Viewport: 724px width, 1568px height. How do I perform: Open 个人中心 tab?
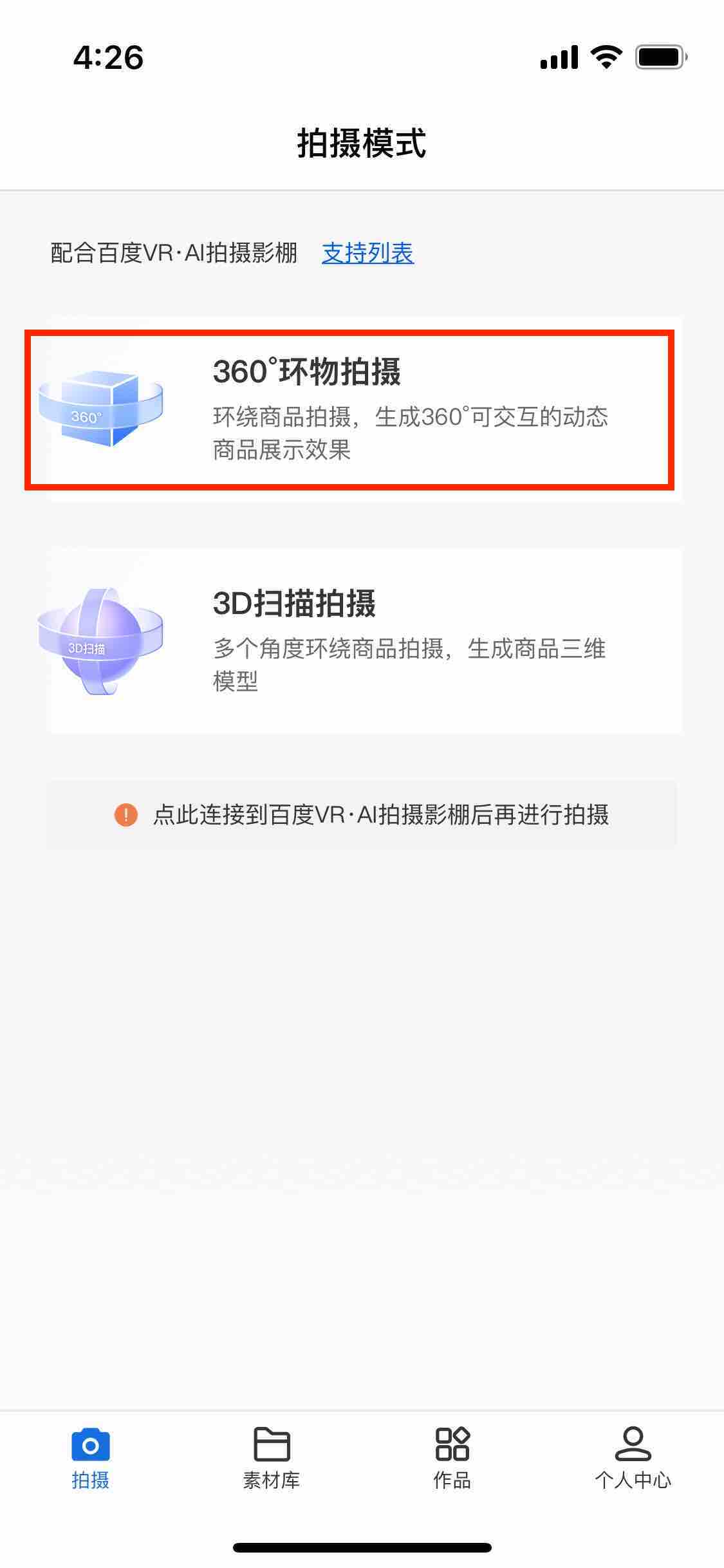pos(633,1458)
